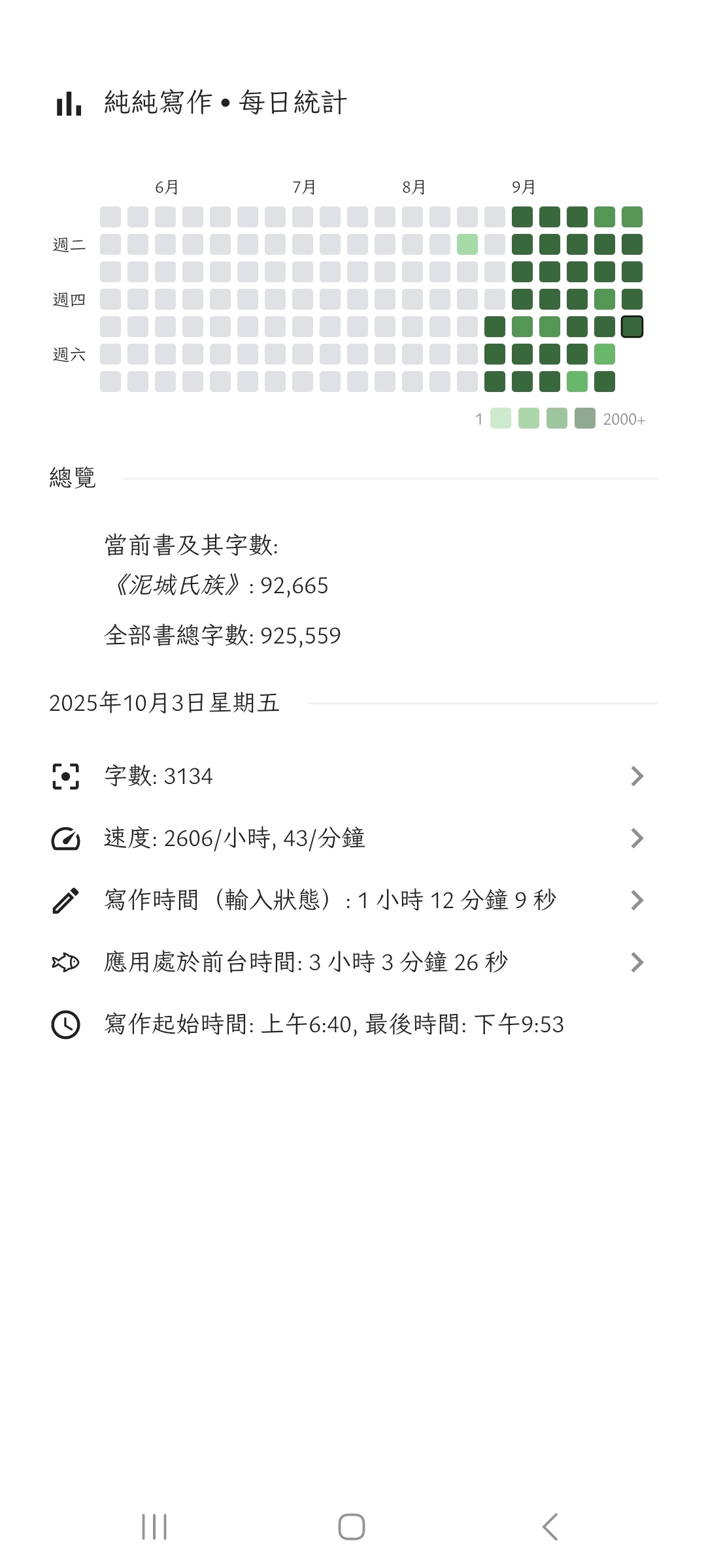Go back with the system back button

(550, 1527)
